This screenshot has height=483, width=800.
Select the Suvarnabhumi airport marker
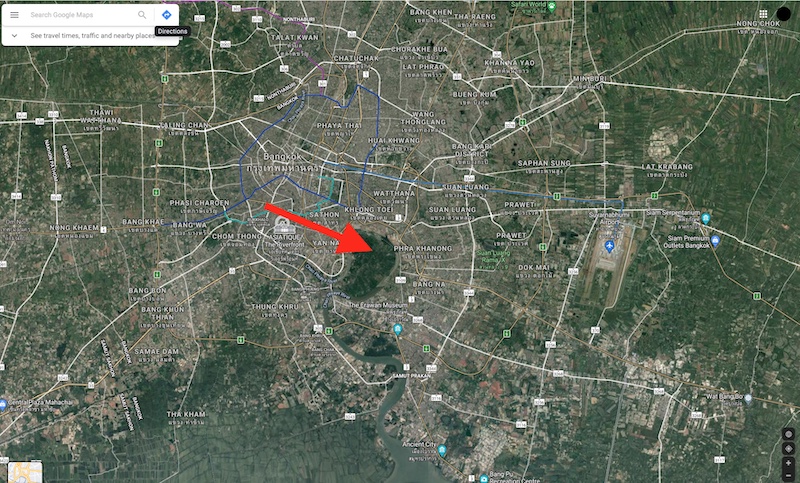point(609,246)
